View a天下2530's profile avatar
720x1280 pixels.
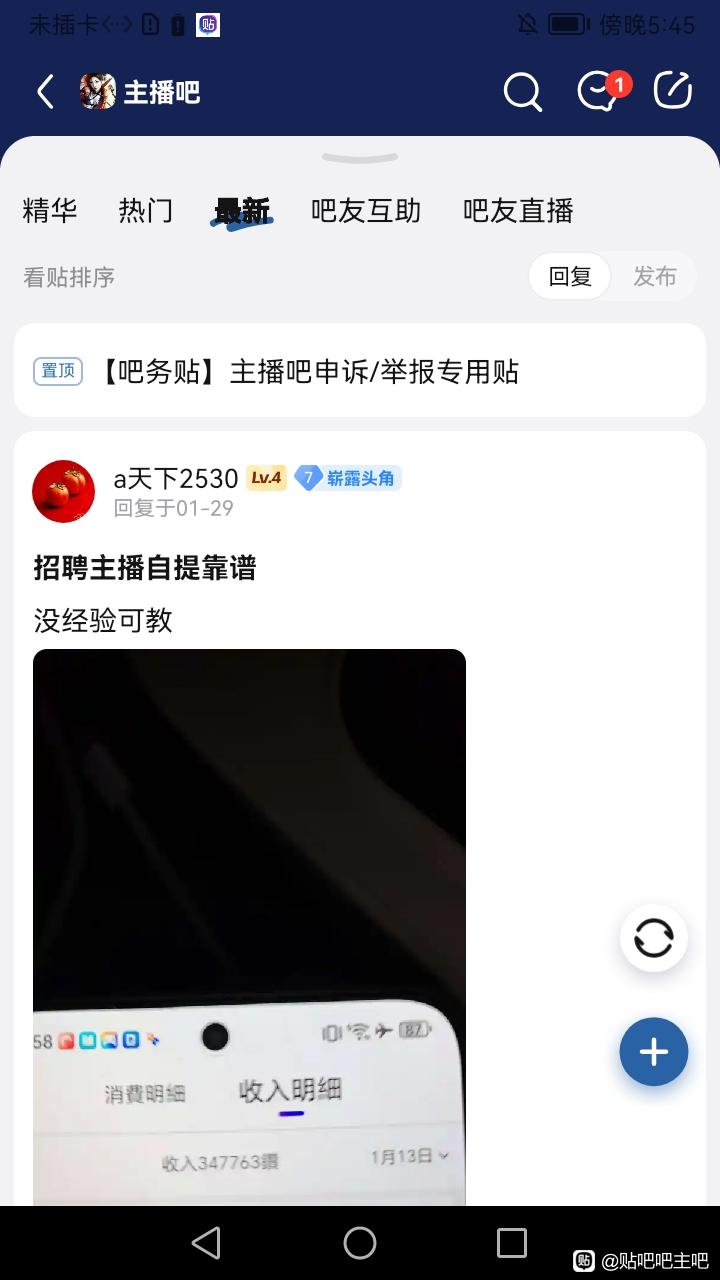(x=64, y=491)
